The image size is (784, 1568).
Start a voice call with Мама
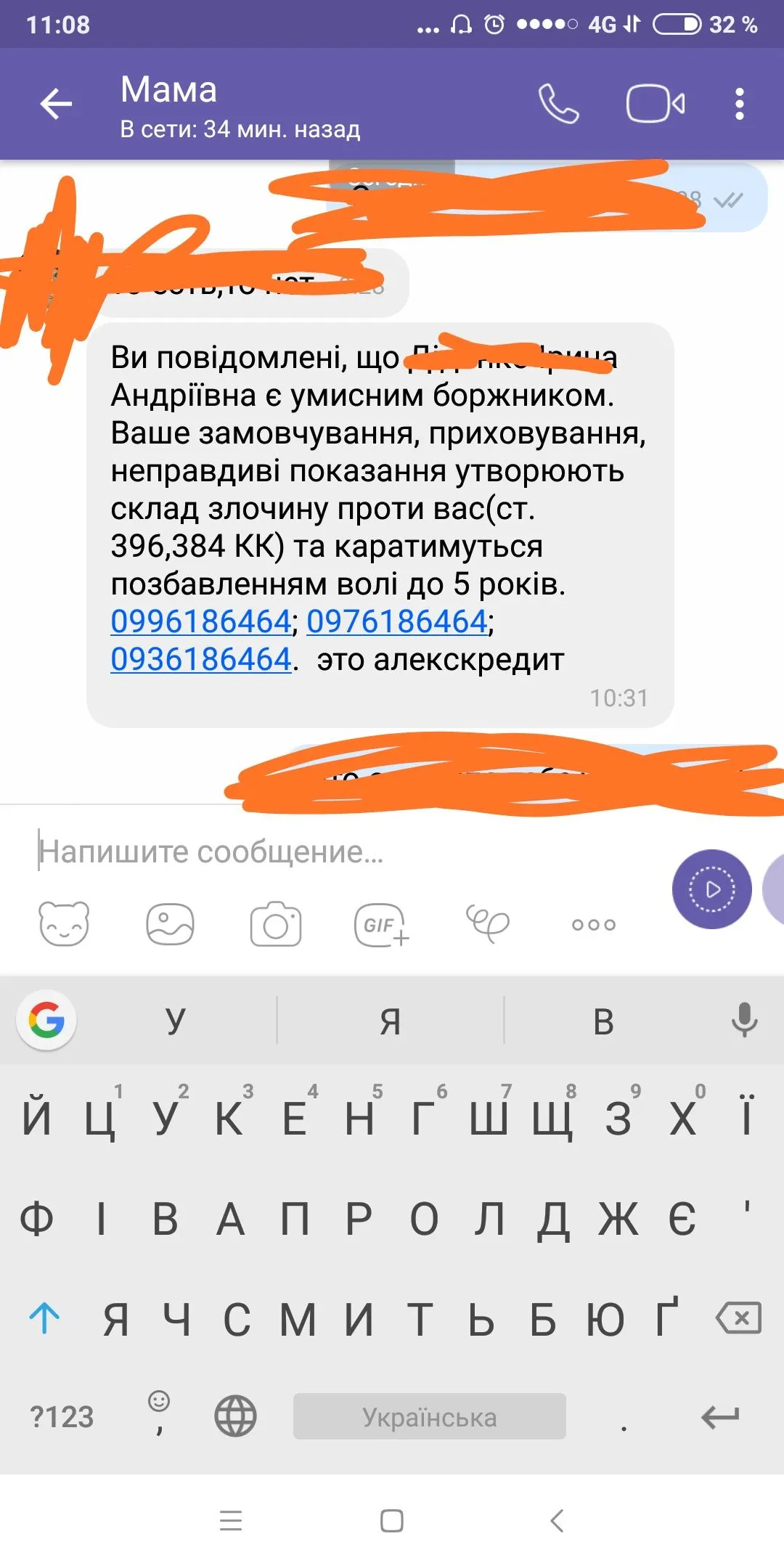(558, 104)
